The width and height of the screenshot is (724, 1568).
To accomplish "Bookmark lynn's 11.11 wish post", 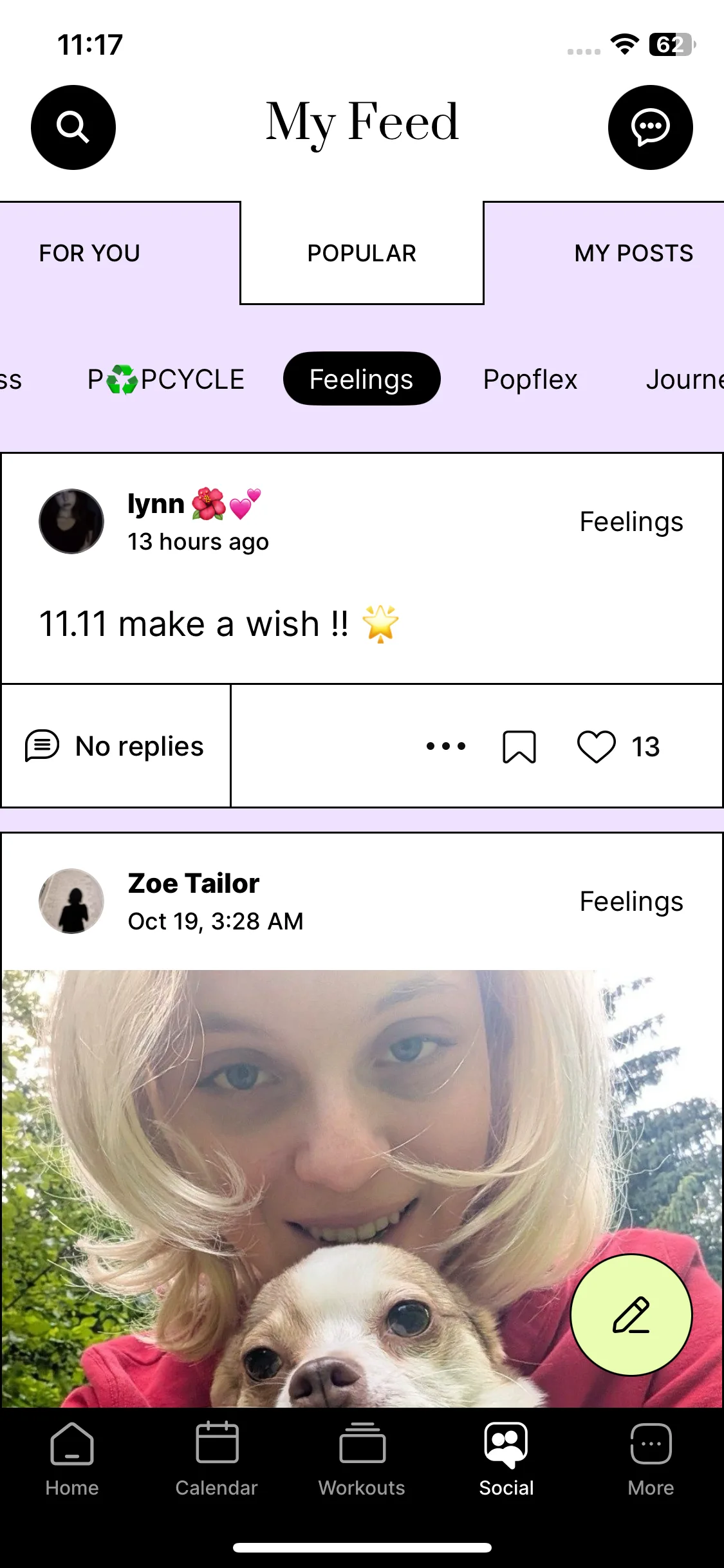I will (519, 747).
